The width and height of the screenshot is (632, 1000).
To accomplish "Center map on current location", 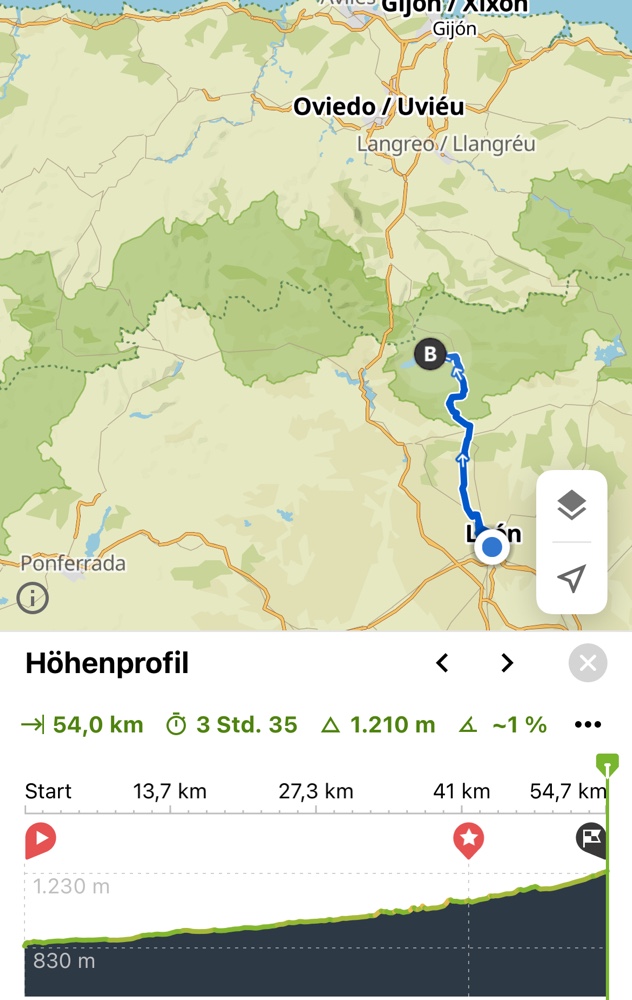I will tap(571, 578).
